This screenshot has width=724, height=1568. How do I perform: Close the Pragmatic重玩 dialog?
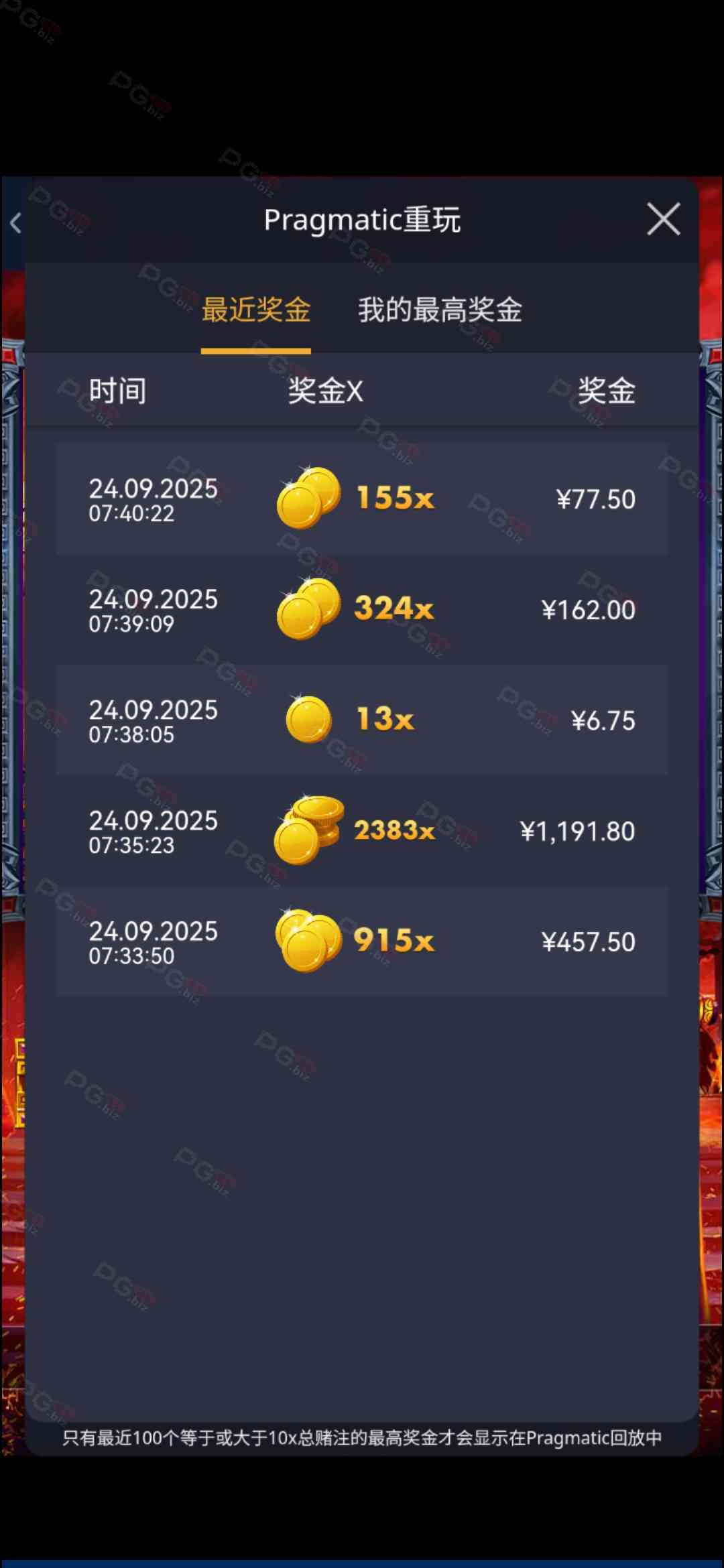663,219
